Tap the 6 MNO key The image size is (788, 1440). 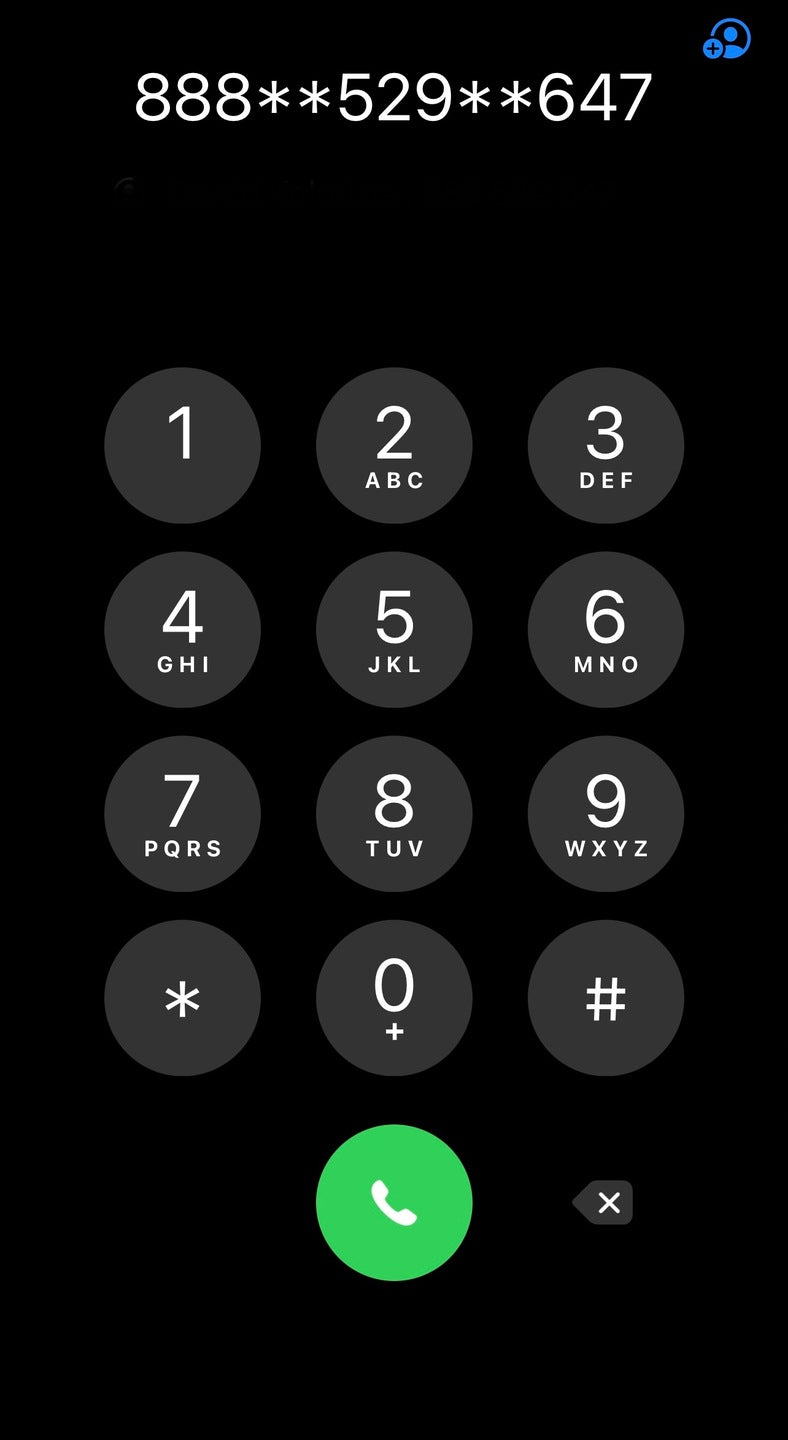[x=606, y=629]
